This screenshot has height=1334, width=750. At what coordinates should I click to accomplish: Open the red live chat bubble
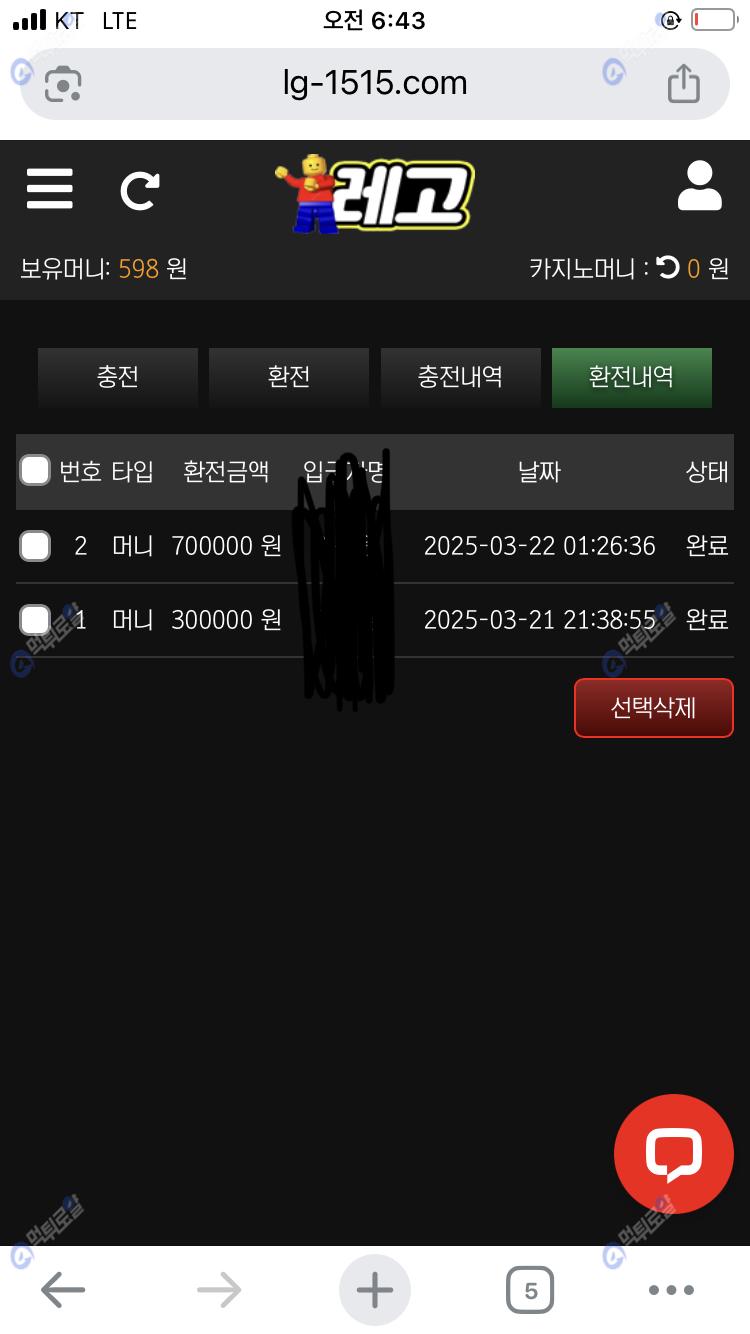coord(673,1154)
